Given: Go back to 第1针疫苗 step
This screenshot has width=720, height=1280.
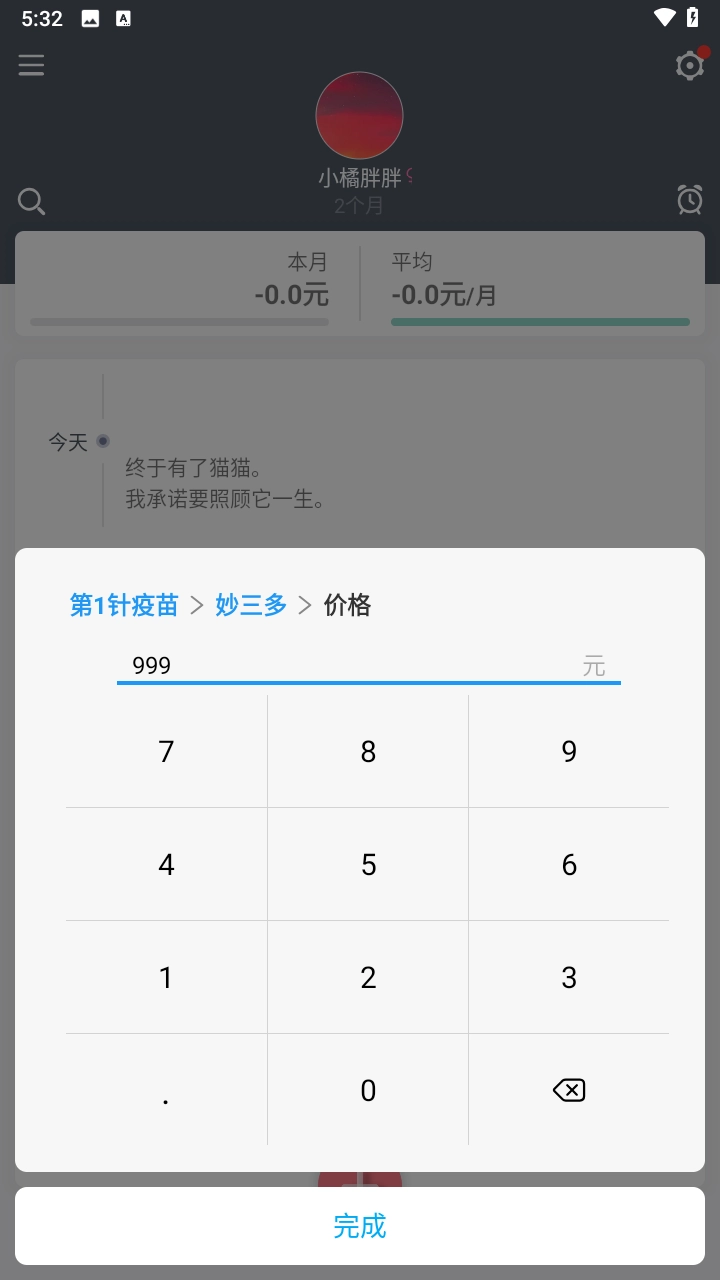Looking at the screenshot, I should click(124, 605).
